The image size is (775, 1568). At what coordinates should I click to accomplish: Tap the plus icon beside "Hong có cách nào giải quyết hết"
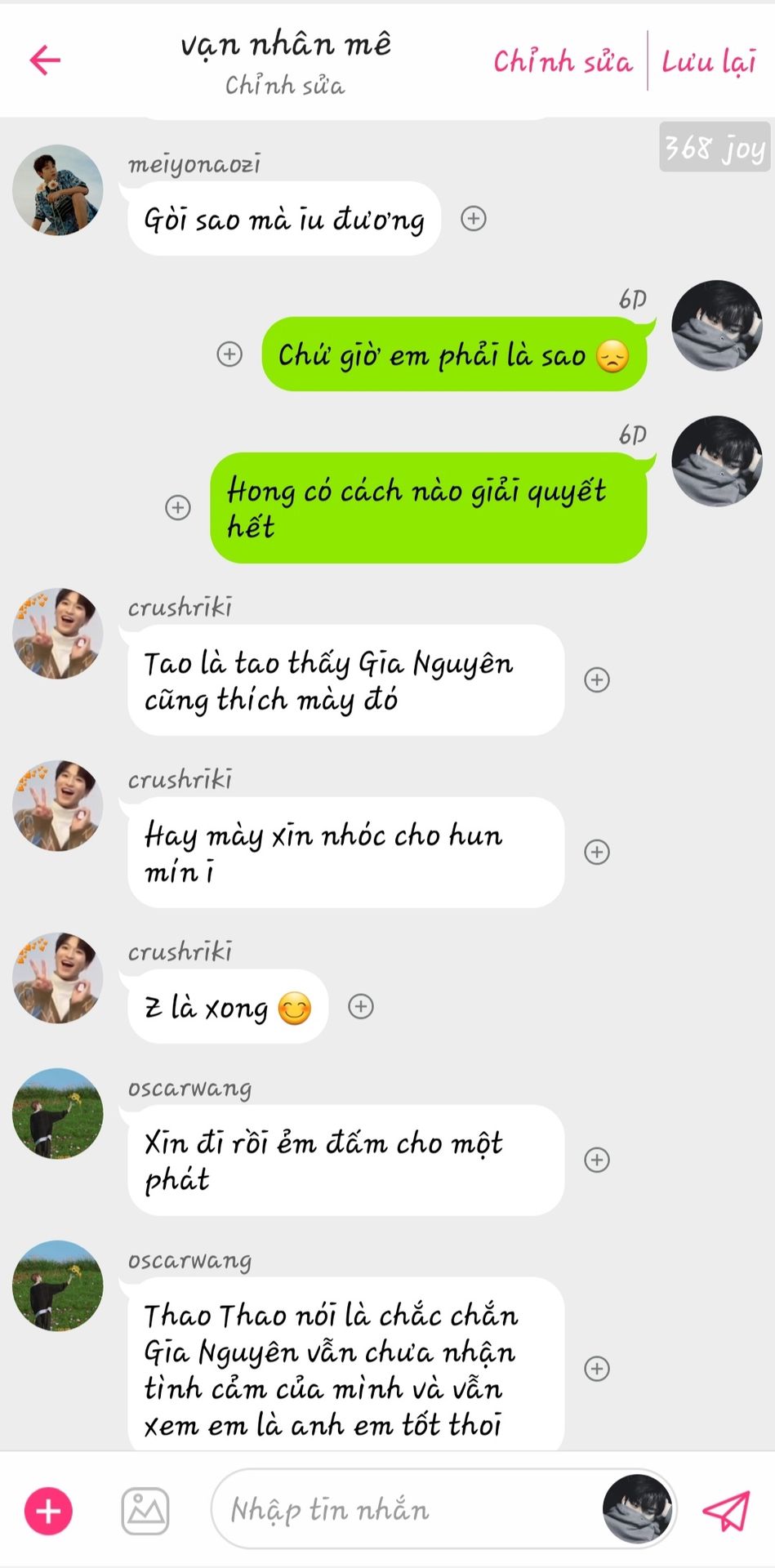point(178,507)
